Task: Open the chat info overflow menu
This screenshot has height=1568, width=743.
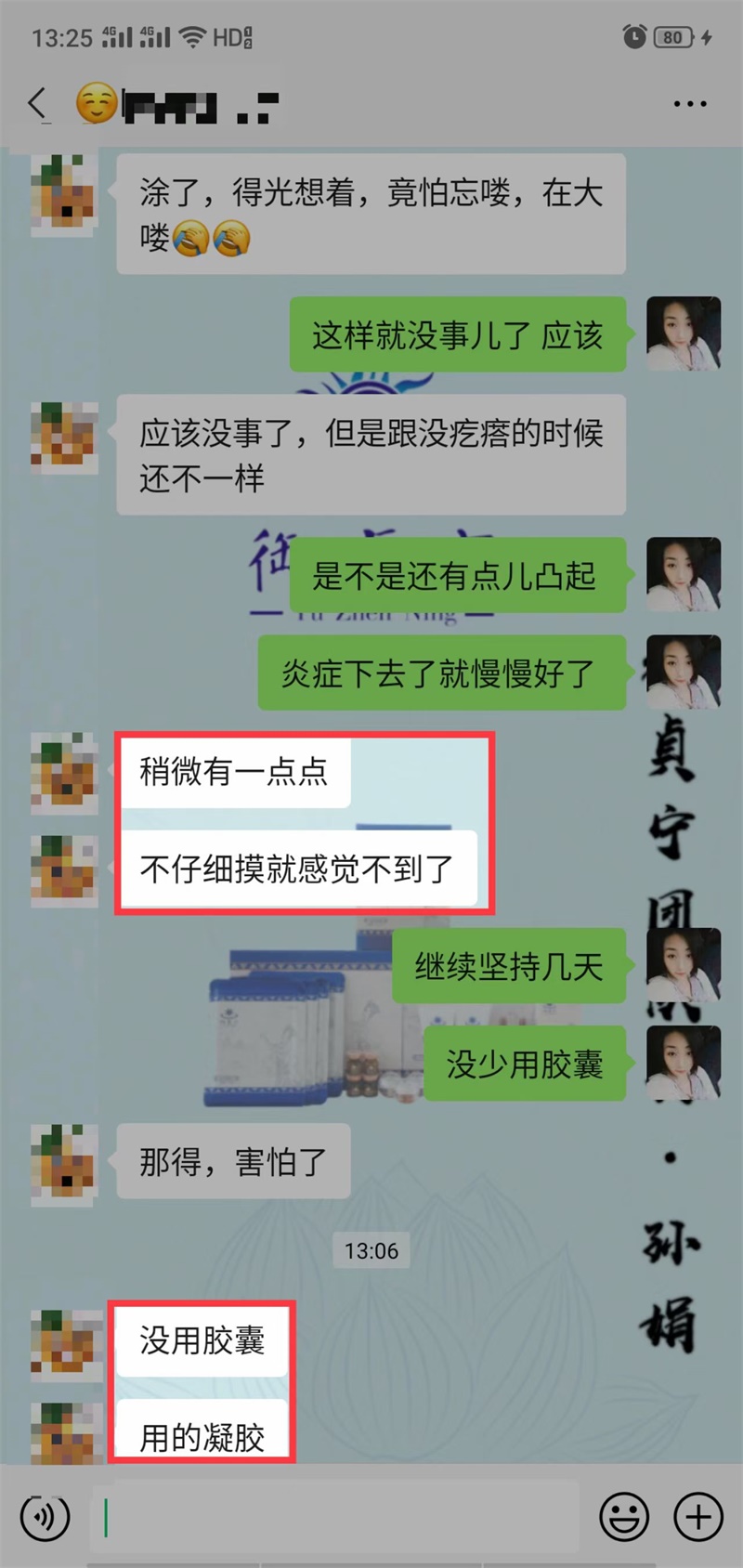Action: coord(689,104)
